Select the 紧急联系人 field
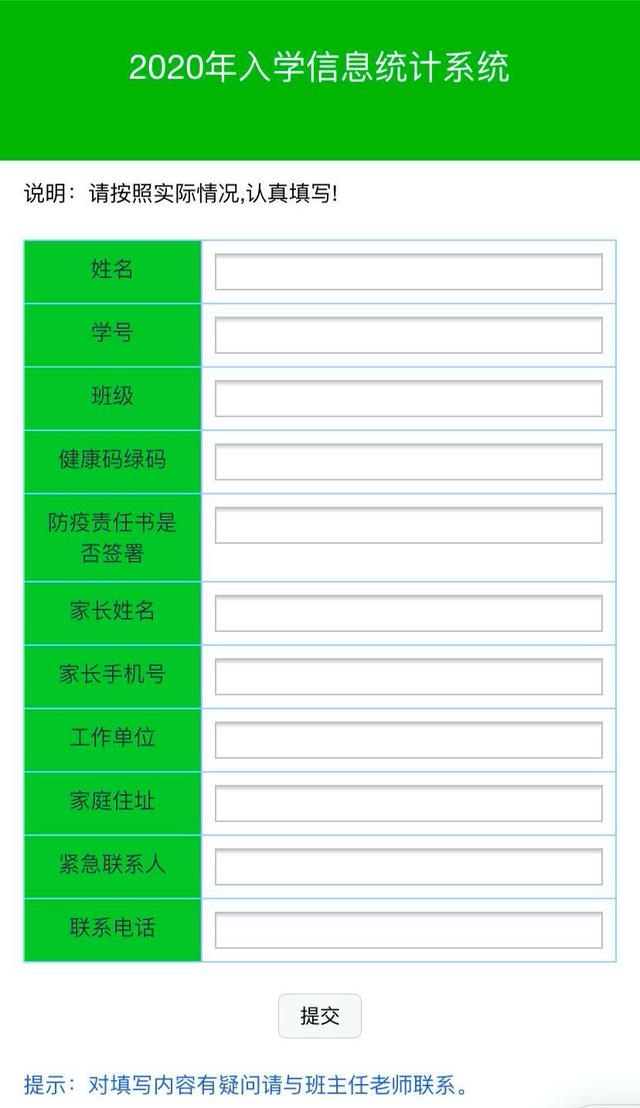Viewport: 640px width, 1108px height. click(x=408, y=867)
